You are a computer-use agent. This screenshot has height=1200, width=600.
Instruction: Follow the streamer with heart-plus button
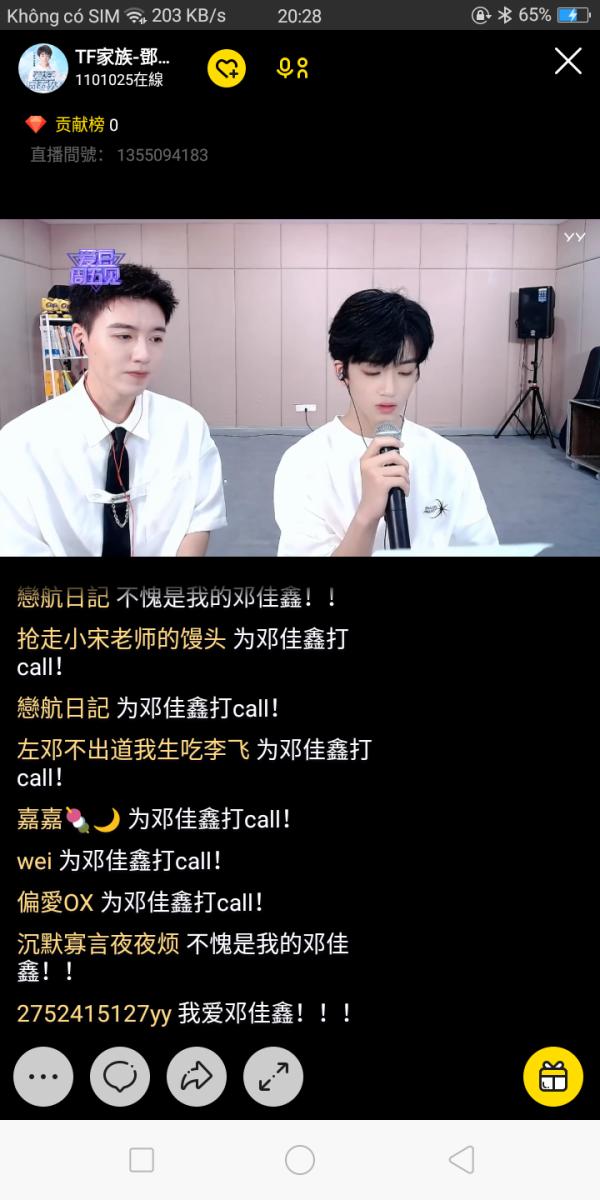(x=227, y=68)
